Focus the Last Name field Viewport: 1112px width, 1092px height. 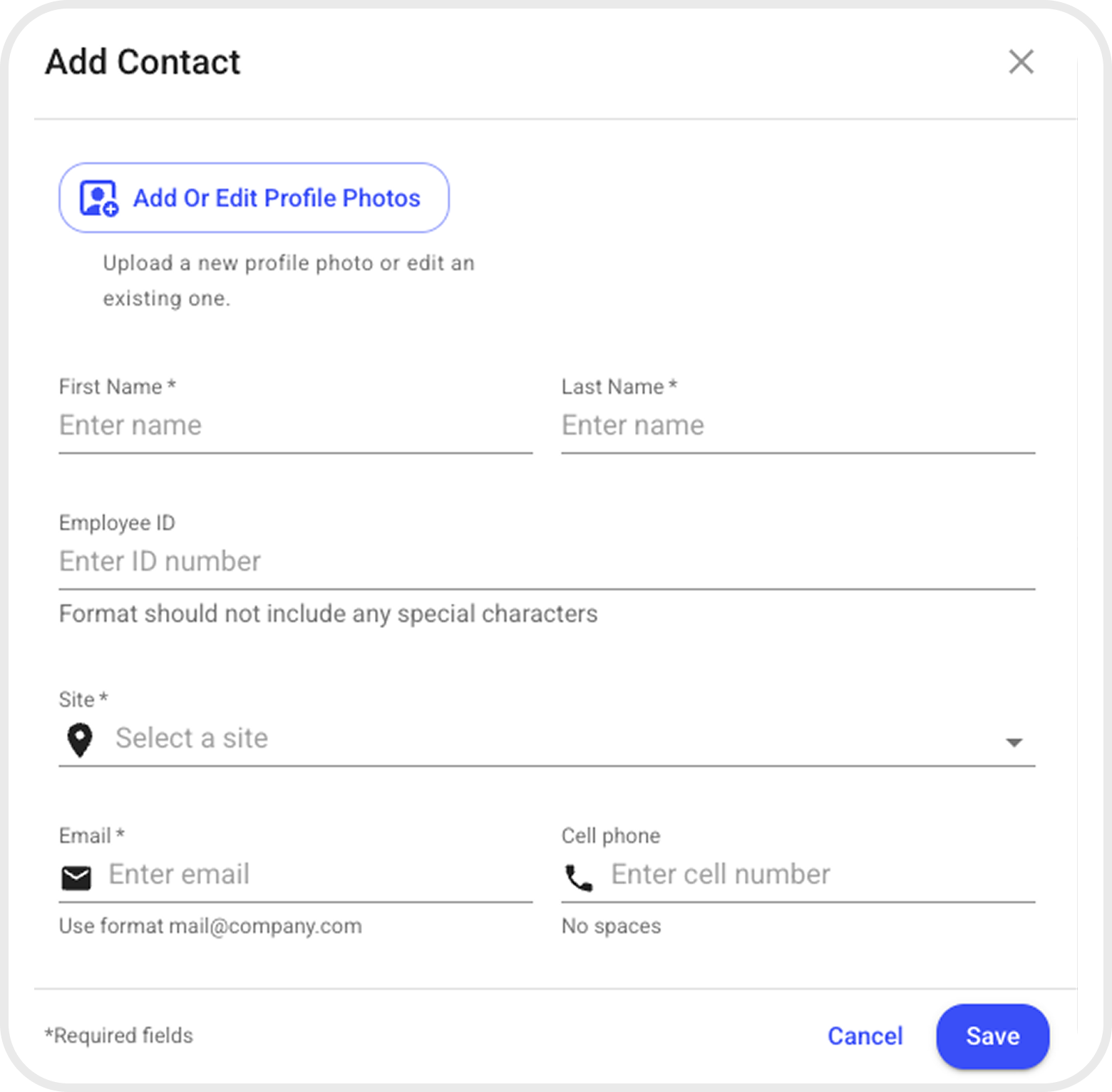tap(798, 426)
